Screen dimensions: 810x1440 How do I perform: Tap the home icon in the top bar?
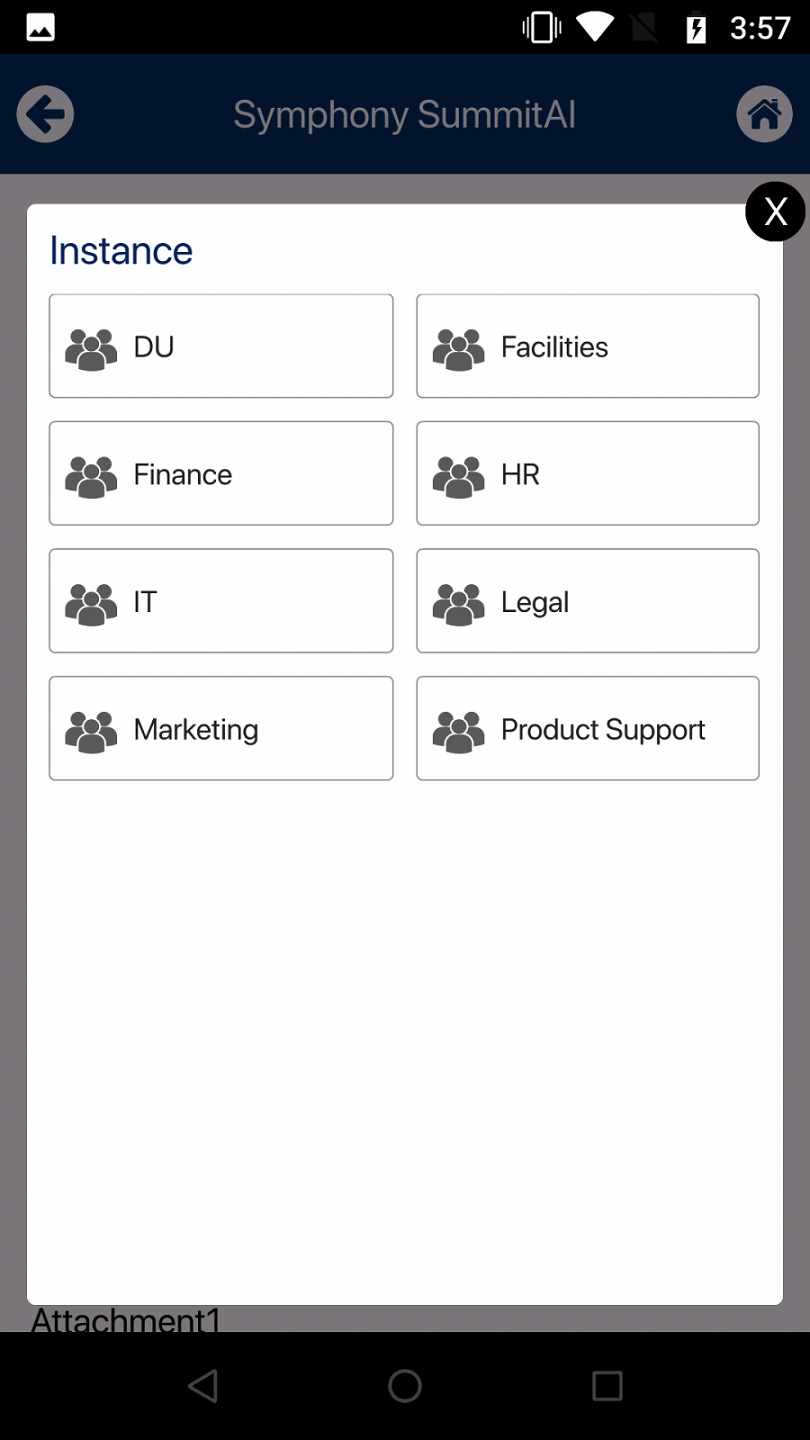[x=763, y=114]
